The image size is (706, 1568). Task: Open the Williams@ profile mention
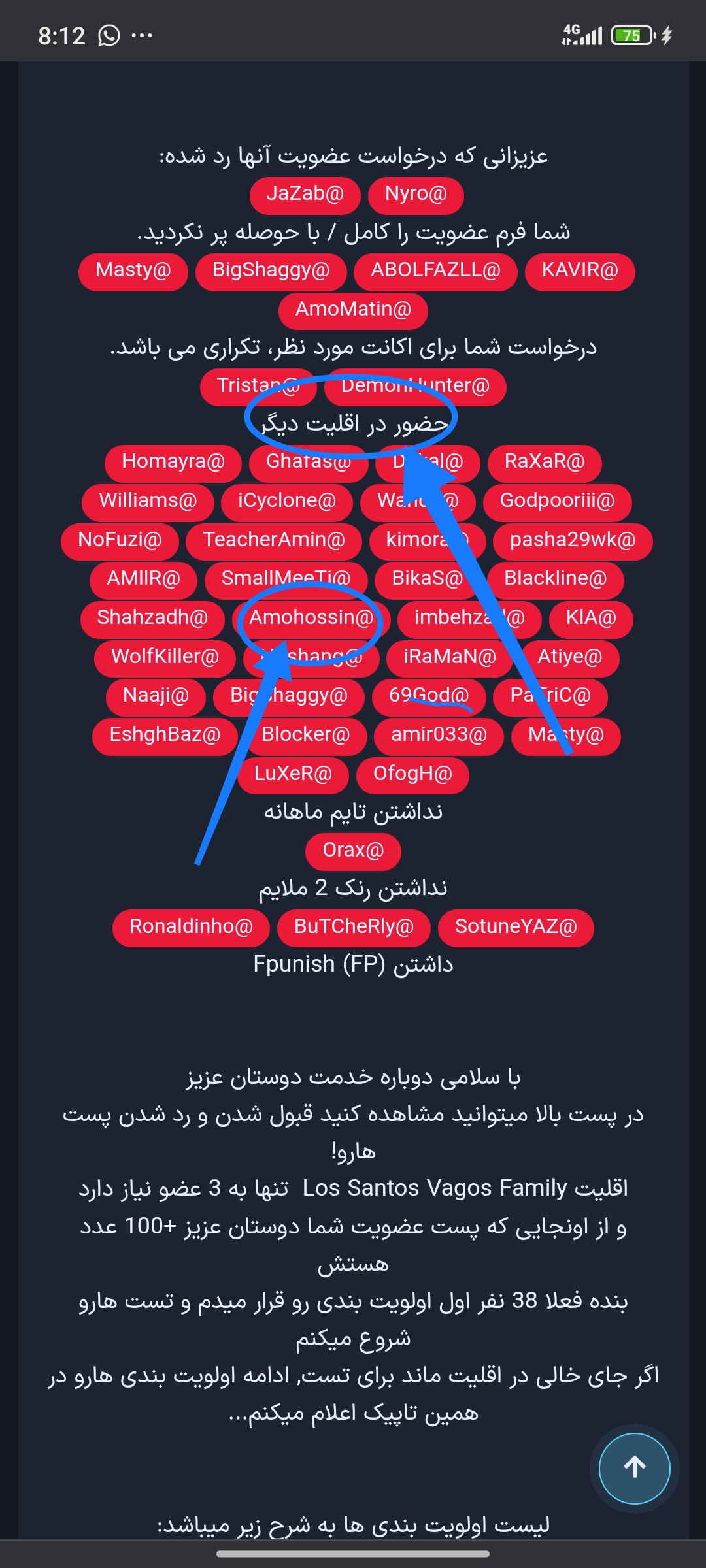pyautogui.click(x=148, y=501)
